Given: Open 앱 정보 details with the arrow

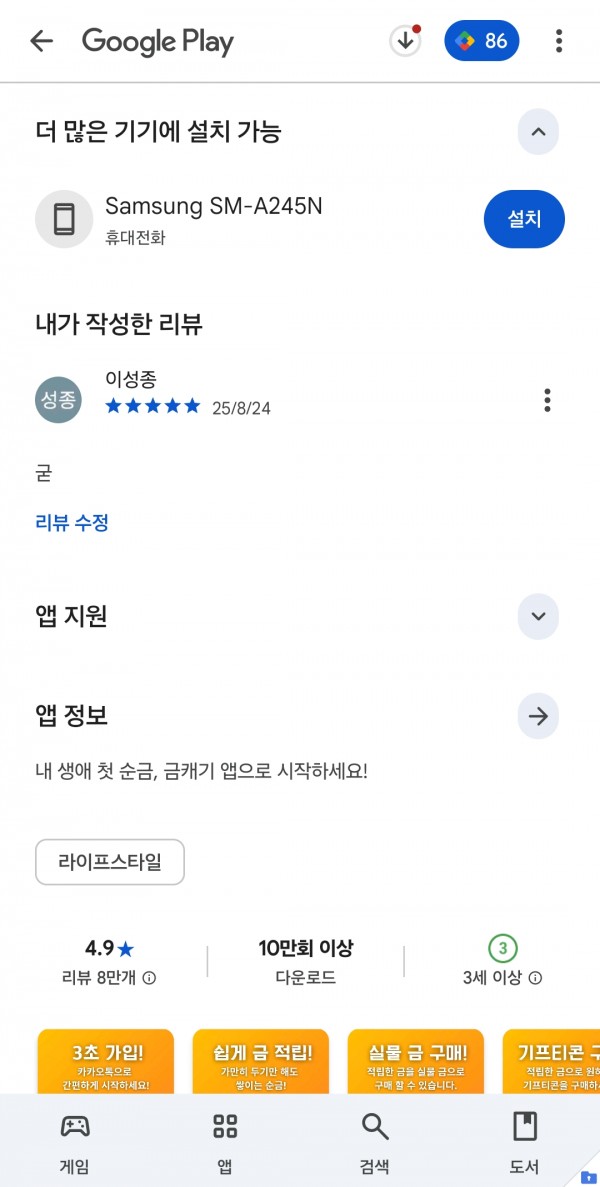Looking at the screenshot, I should pyautogui.click(x=538, y=716).
